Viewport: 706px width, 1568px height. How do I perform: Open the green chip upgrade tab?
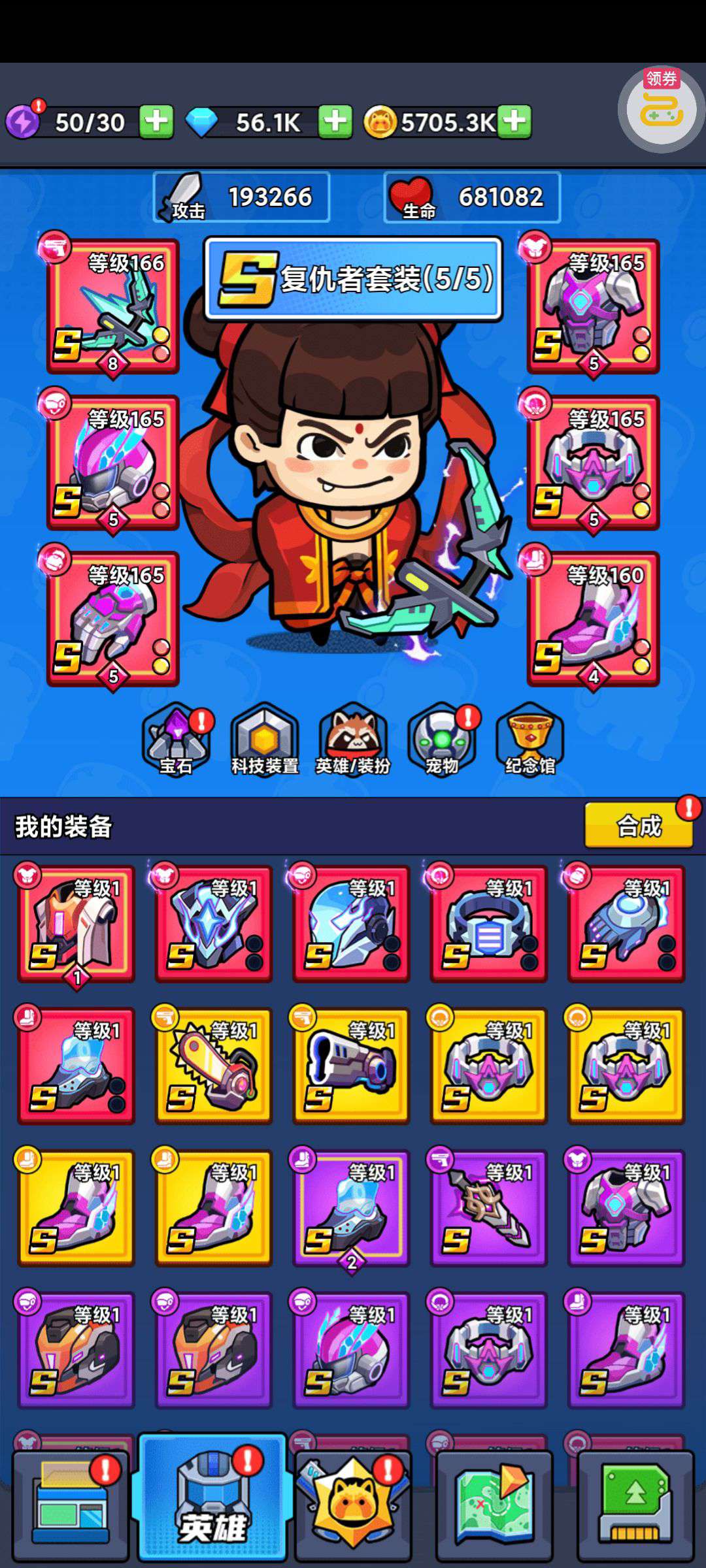tap(635, 1506)
